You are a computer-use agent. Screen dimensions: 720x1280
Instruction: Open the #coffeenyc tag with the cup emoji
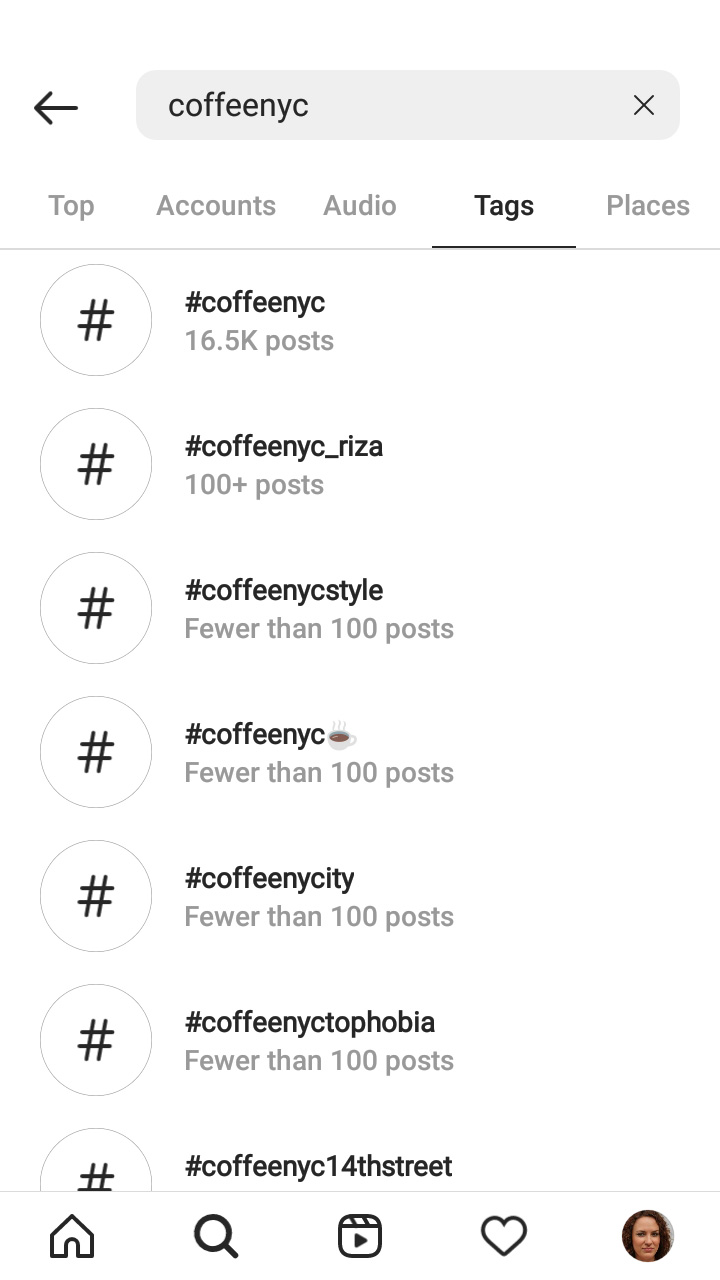[x=360, y=752]
